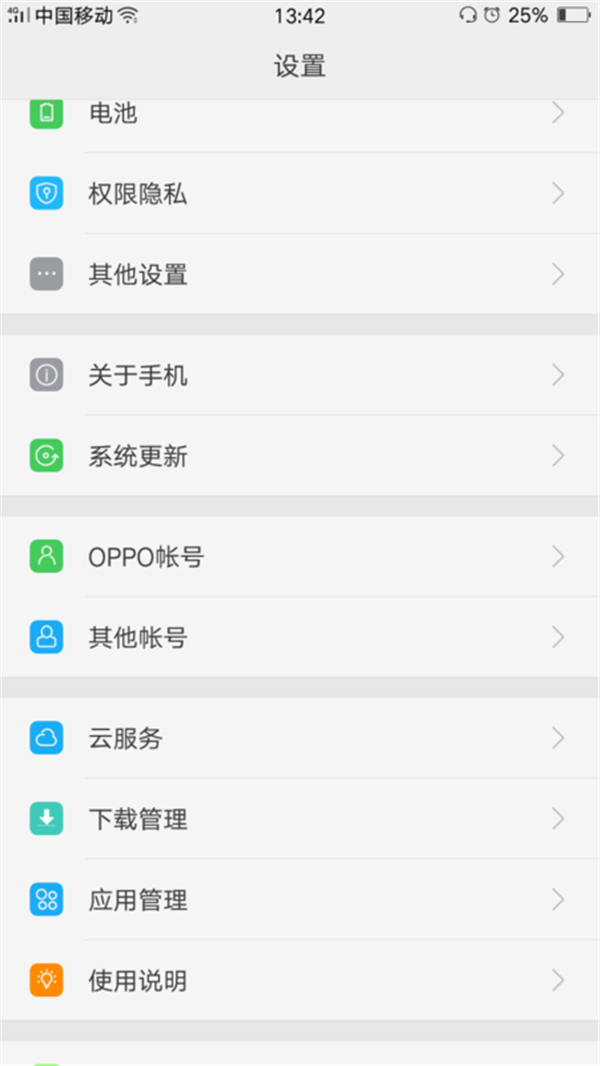Open 权限隐私 settings
Screen dimensions: 600x1066
300,194
